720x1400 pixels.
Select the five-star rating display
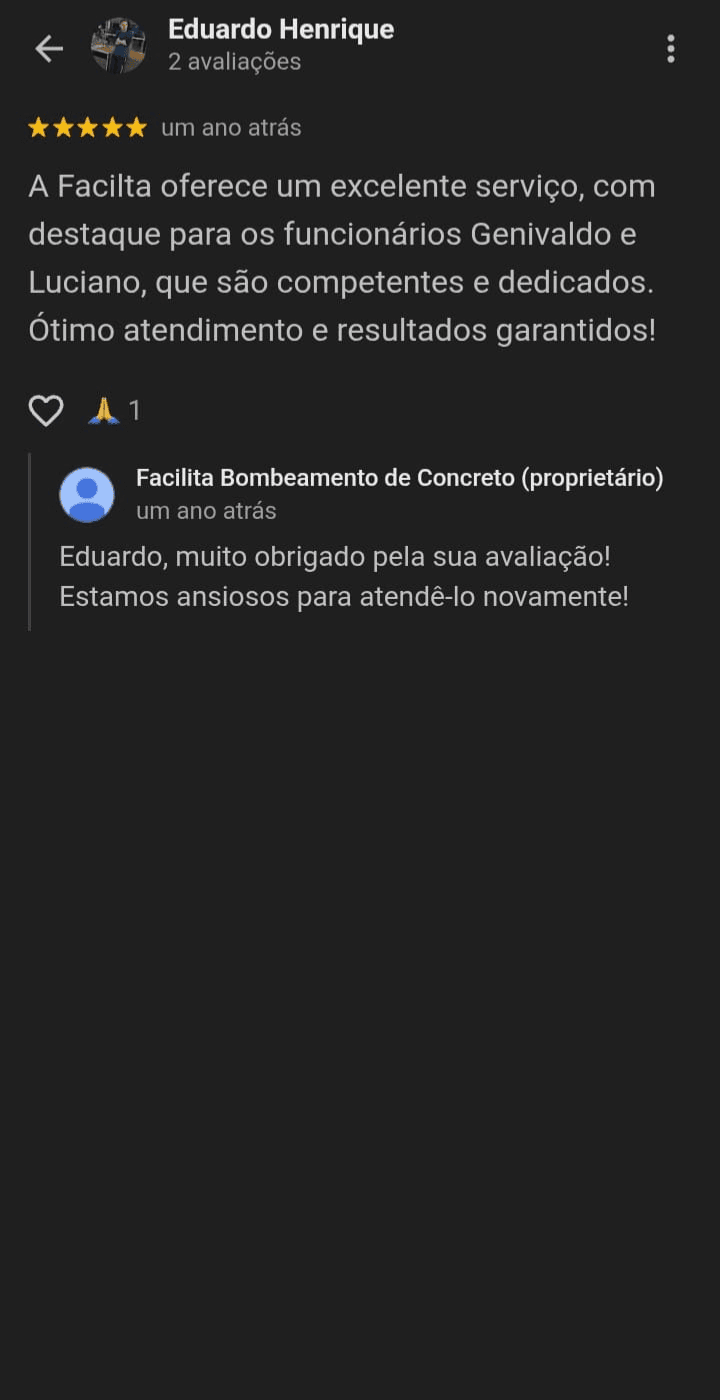tap(86, 127)
